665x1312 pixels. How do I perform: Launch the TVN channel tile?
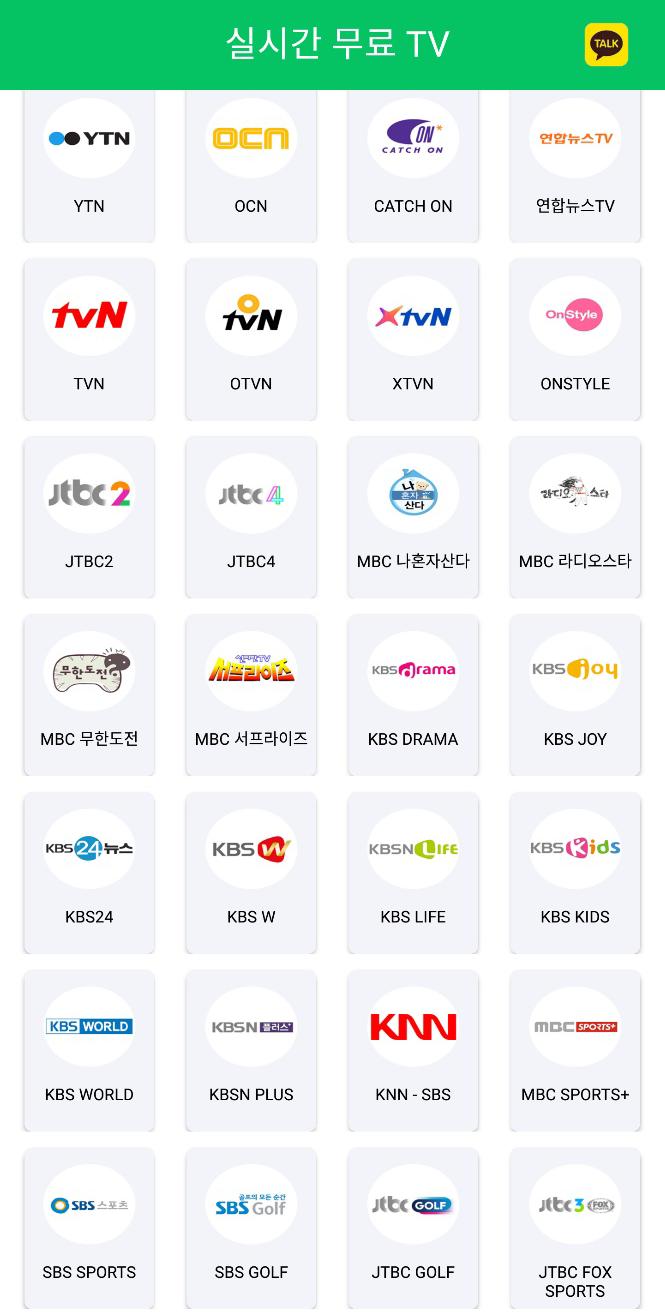point(89,340)
